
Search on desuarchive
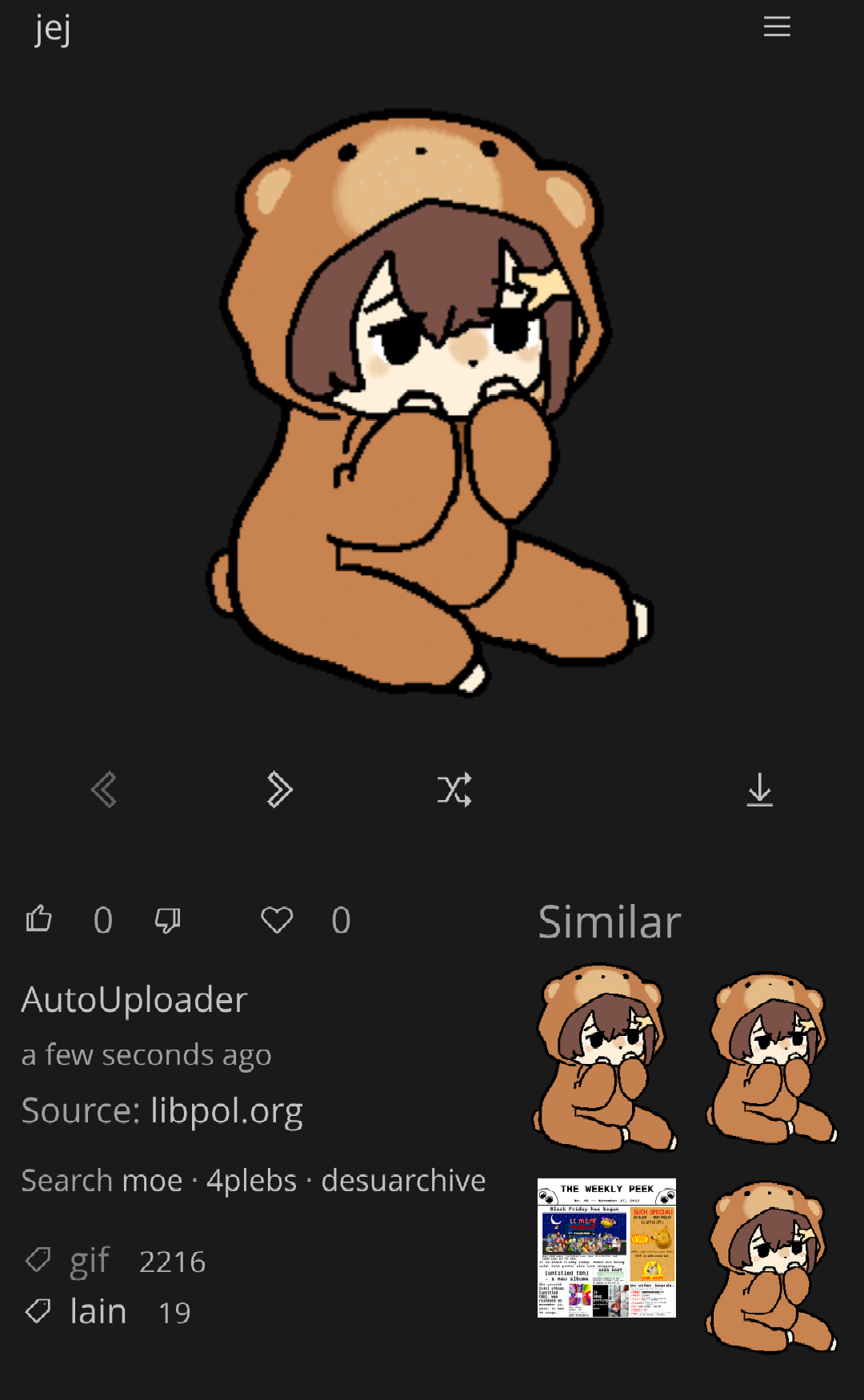[403, 1181]
